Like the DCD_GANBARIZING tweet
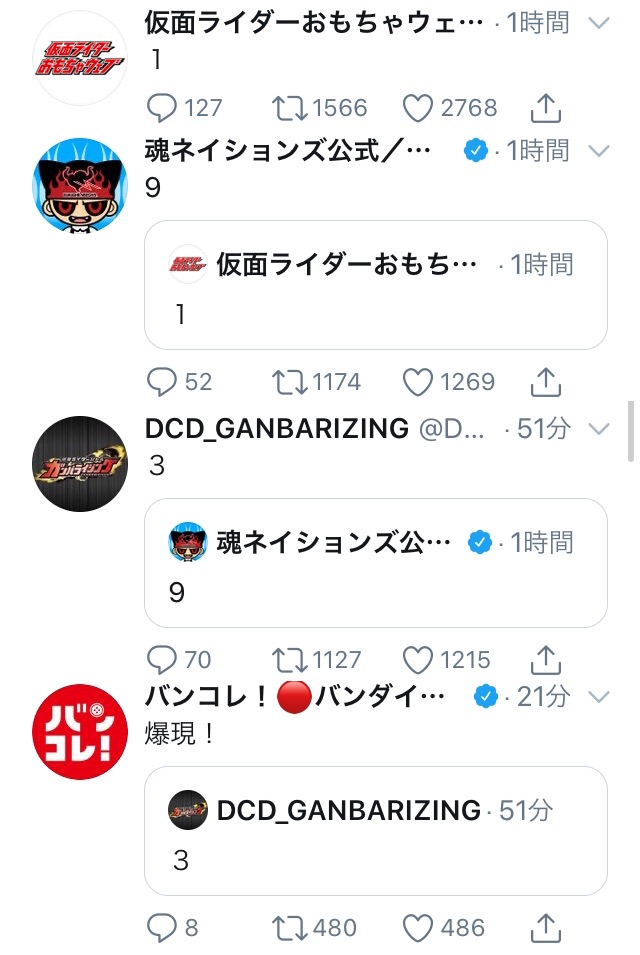The width and height of the screenshot is (640, 955). pyautogui.click(x=419, y=659)
